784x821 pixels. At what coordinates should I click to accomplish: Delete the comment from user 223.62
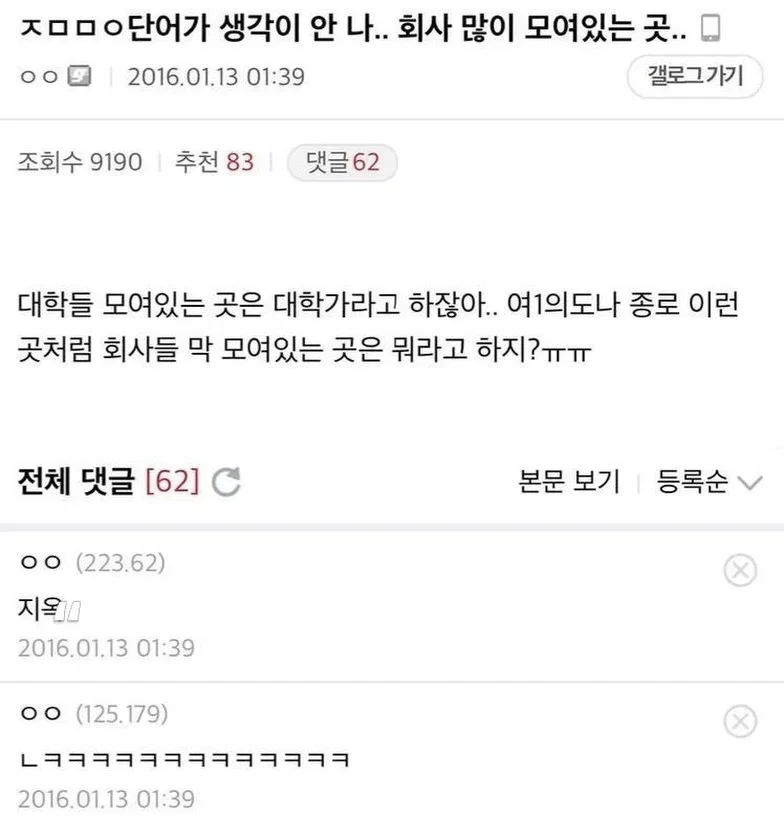pos(740,570)
